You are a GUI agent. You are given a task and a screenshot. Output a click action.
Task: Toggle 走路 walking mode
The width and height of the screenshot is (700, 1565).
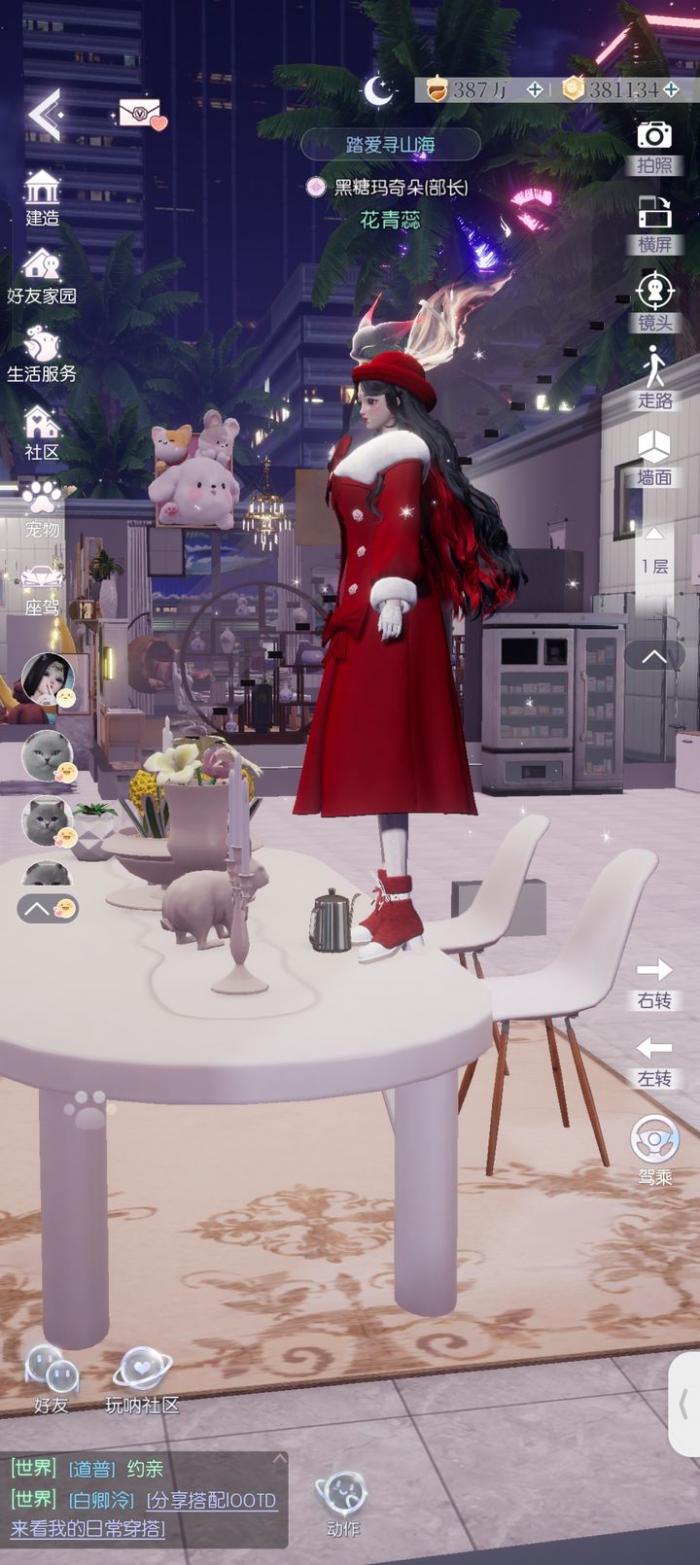click(x=655, y=379)
